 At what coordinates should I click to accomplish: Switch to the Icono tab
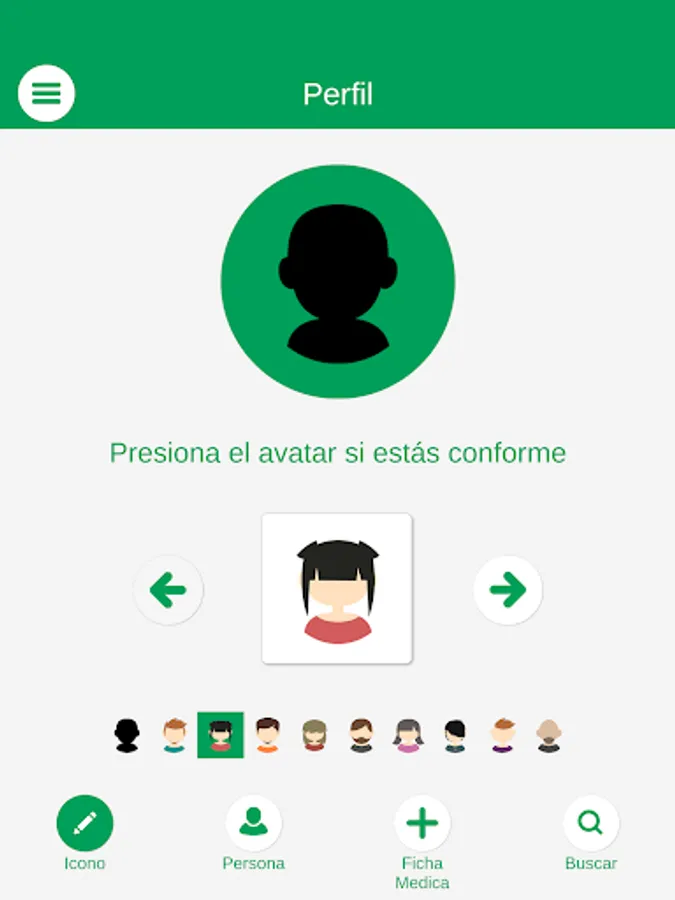click(x=85, y=823)
